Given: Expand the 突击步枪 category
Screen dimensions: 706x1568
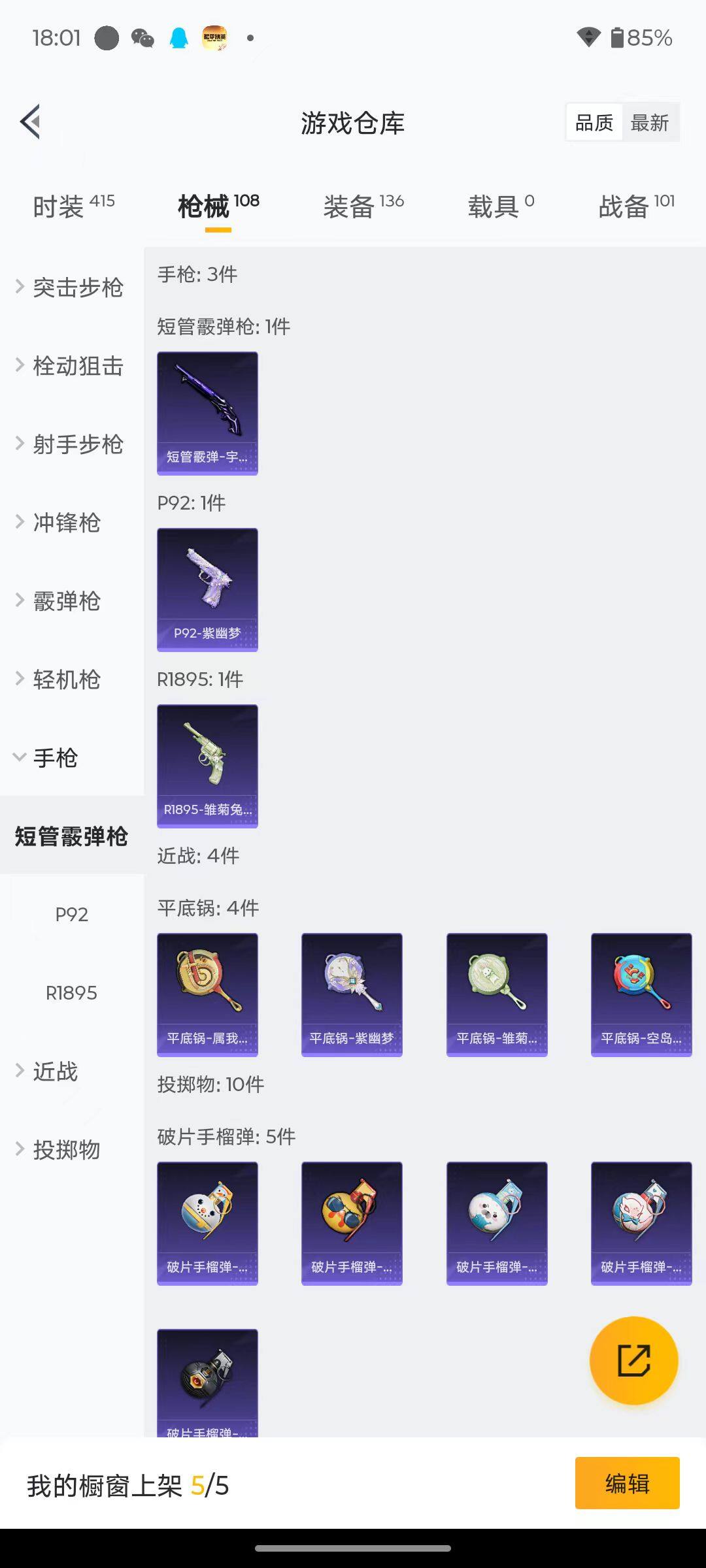Looking at the screenshot, I should click(x=71, y=287).
